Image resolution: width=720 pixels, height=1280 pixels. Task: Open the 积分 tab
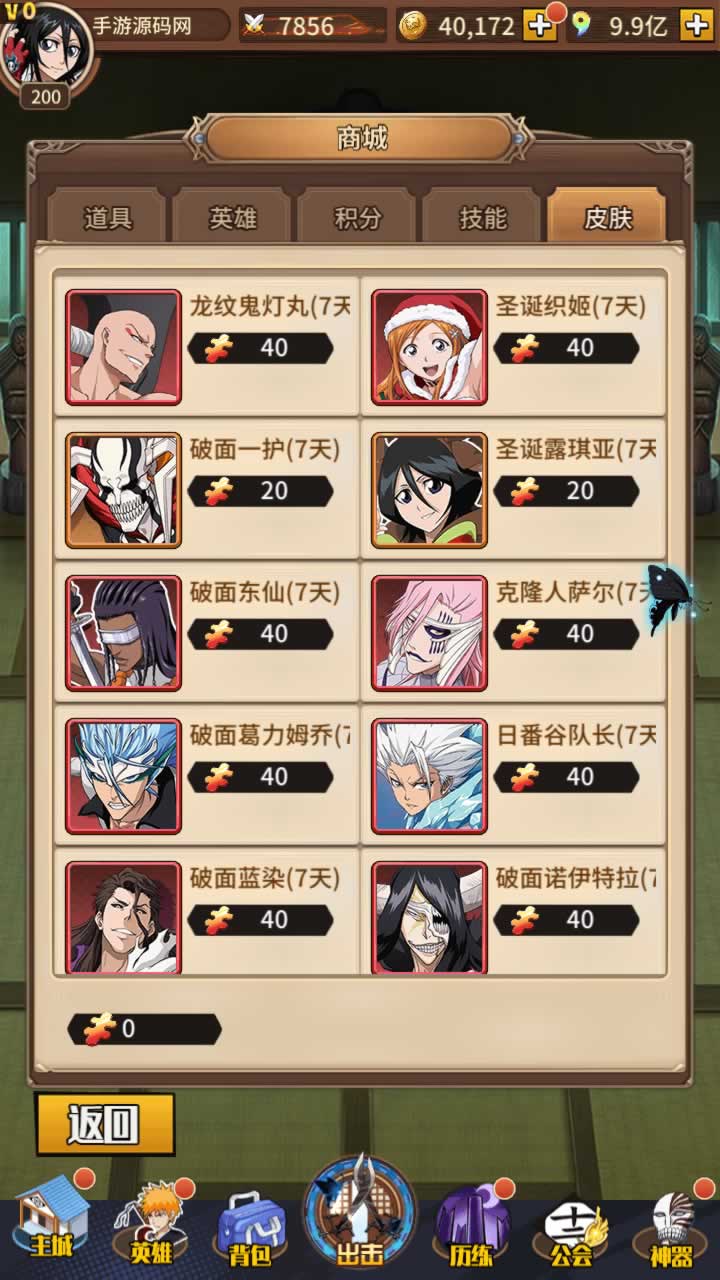coord(358,218)
